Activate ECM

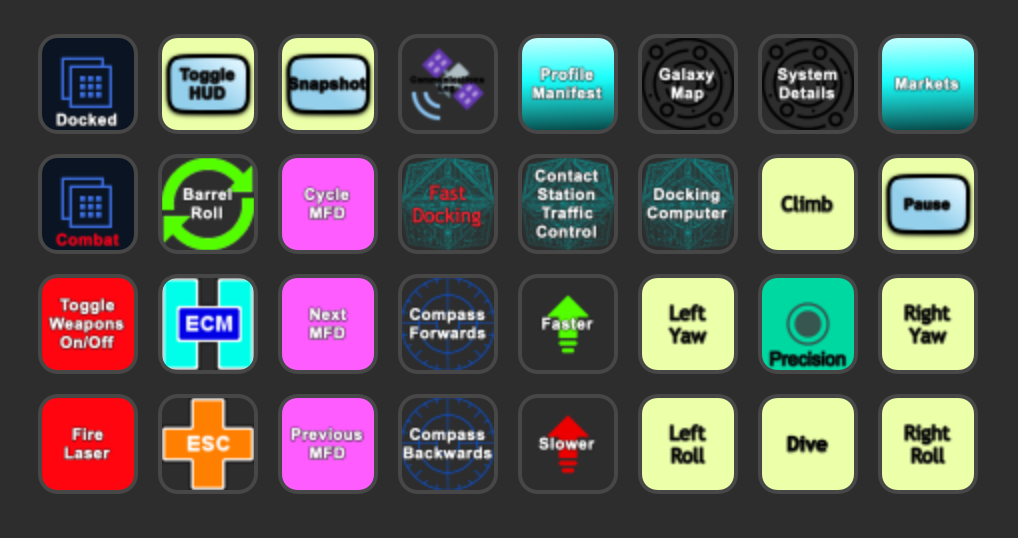[208, 324]
